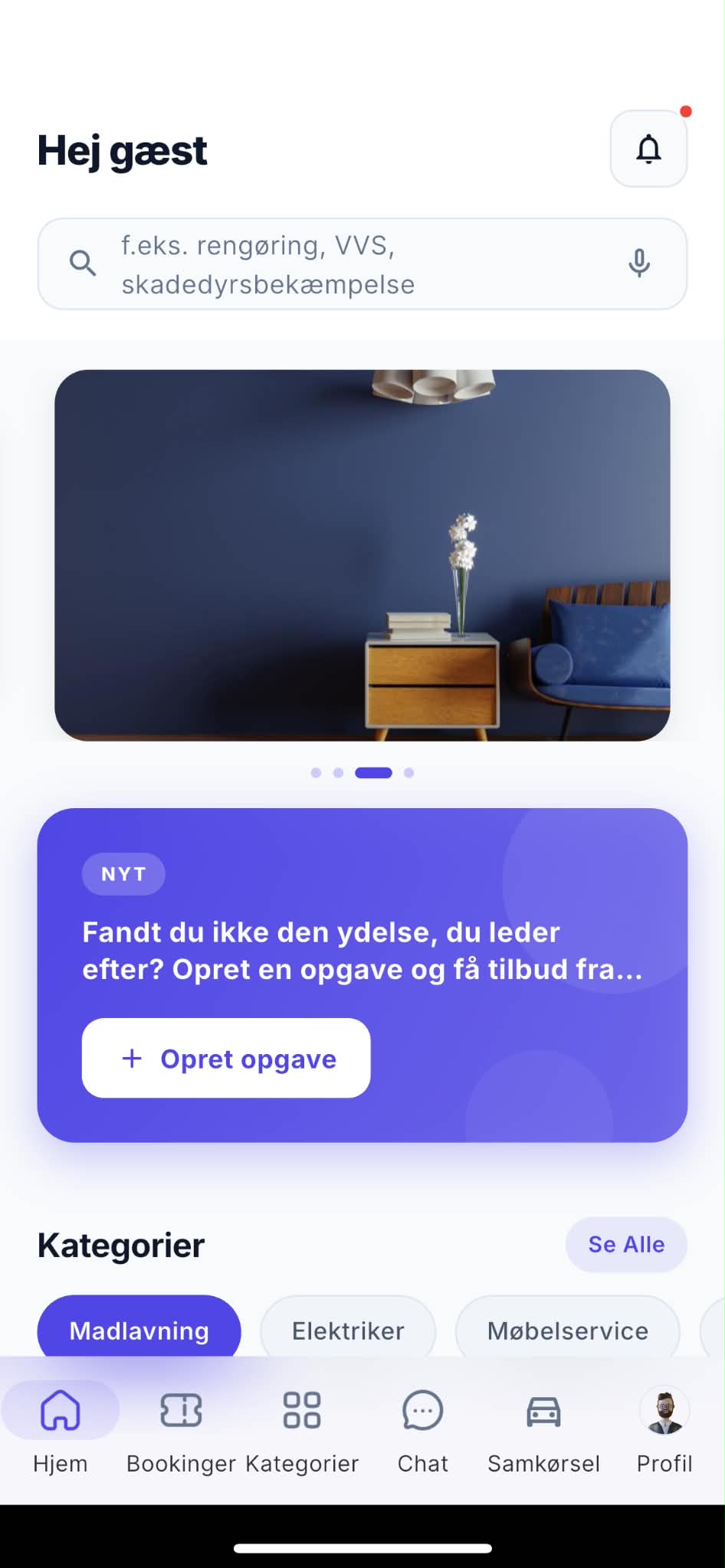Tap the Opret opgave button

(x=226, y=1058)
